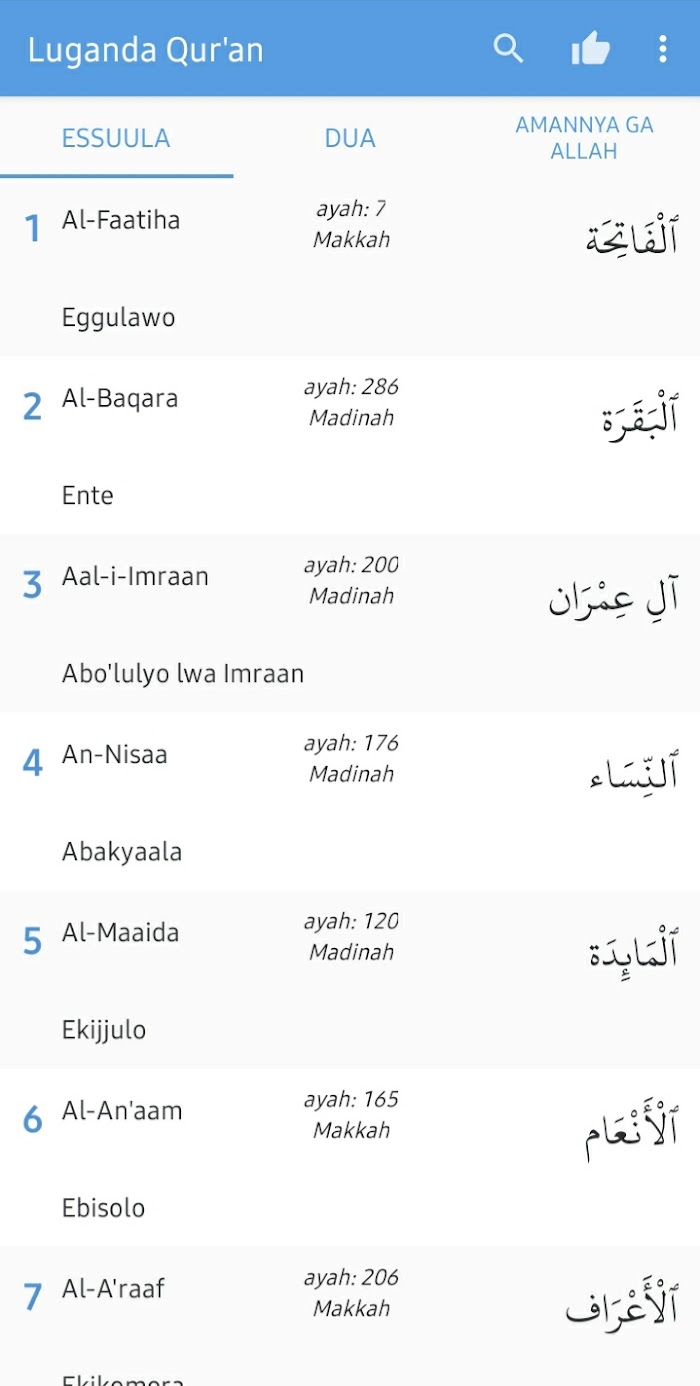Open surah An-Nisaa
This screenshot has height=1386, width=700.
pyautogui.click(x=350, y=801)
